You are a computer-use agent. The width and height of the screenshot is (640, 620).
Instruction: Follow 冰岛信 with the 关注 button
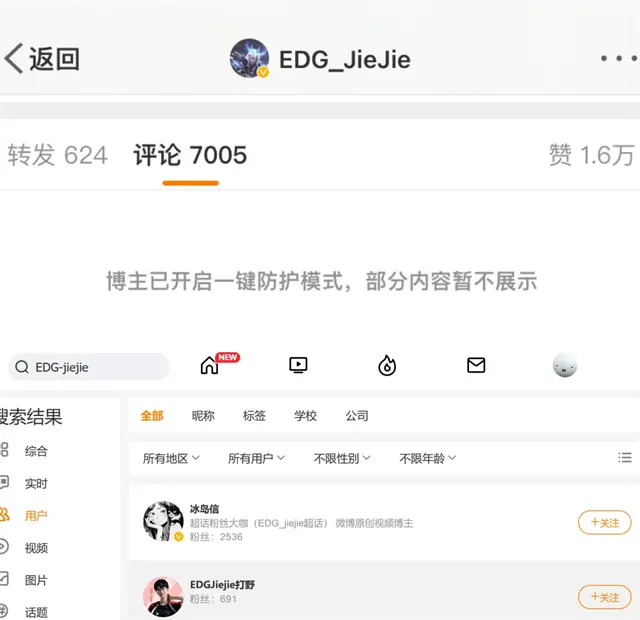click(x=604, y=522)
